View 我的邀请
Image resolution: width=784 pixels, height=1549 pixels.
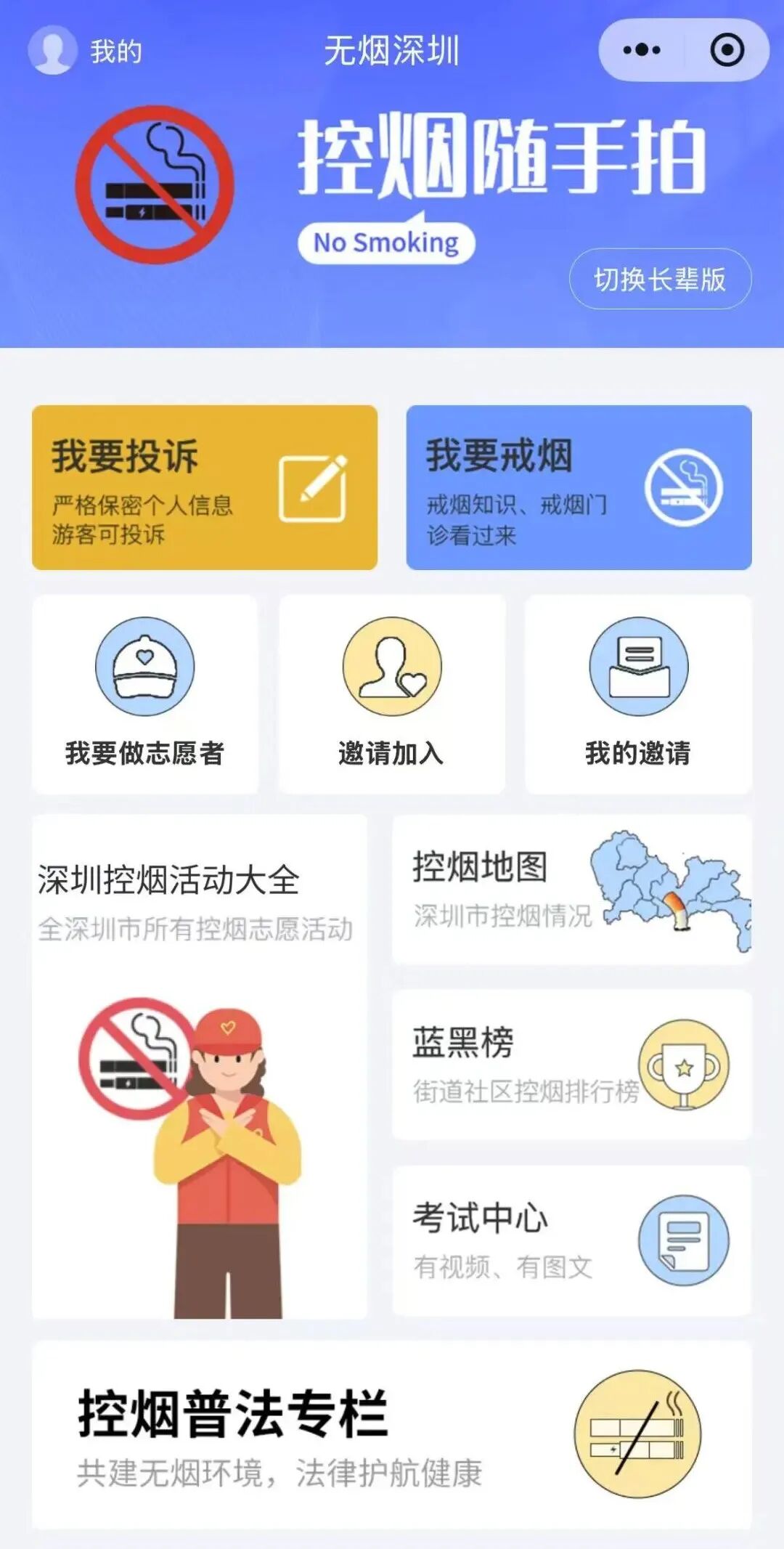[x=638, y=694]
